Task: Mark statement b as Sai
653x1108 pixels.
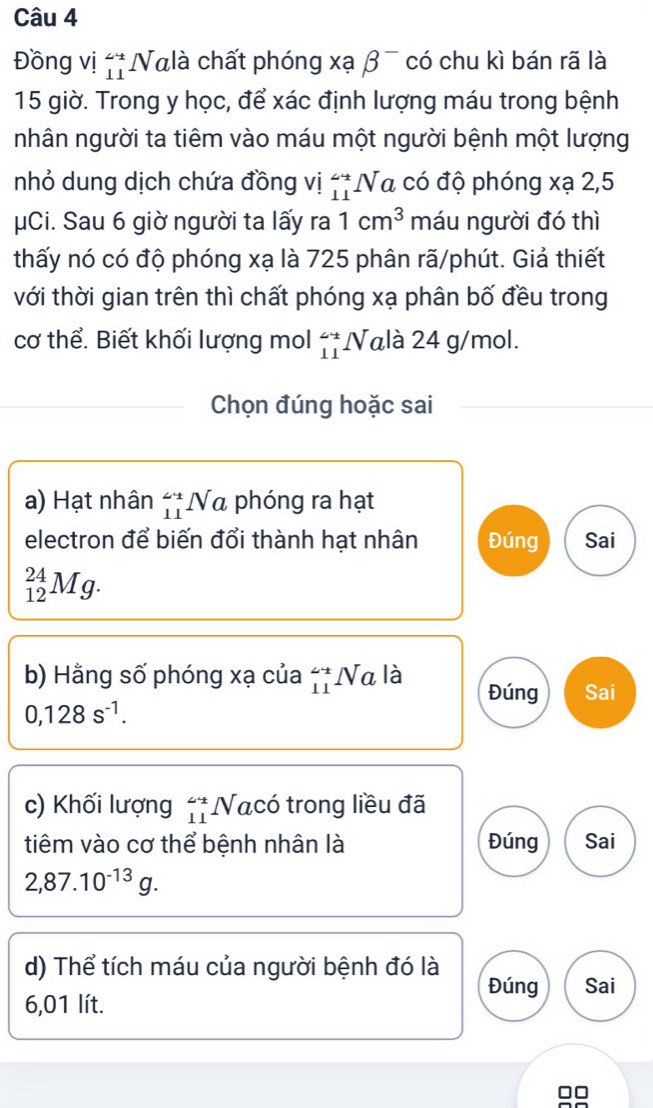Action: point(600,691)
